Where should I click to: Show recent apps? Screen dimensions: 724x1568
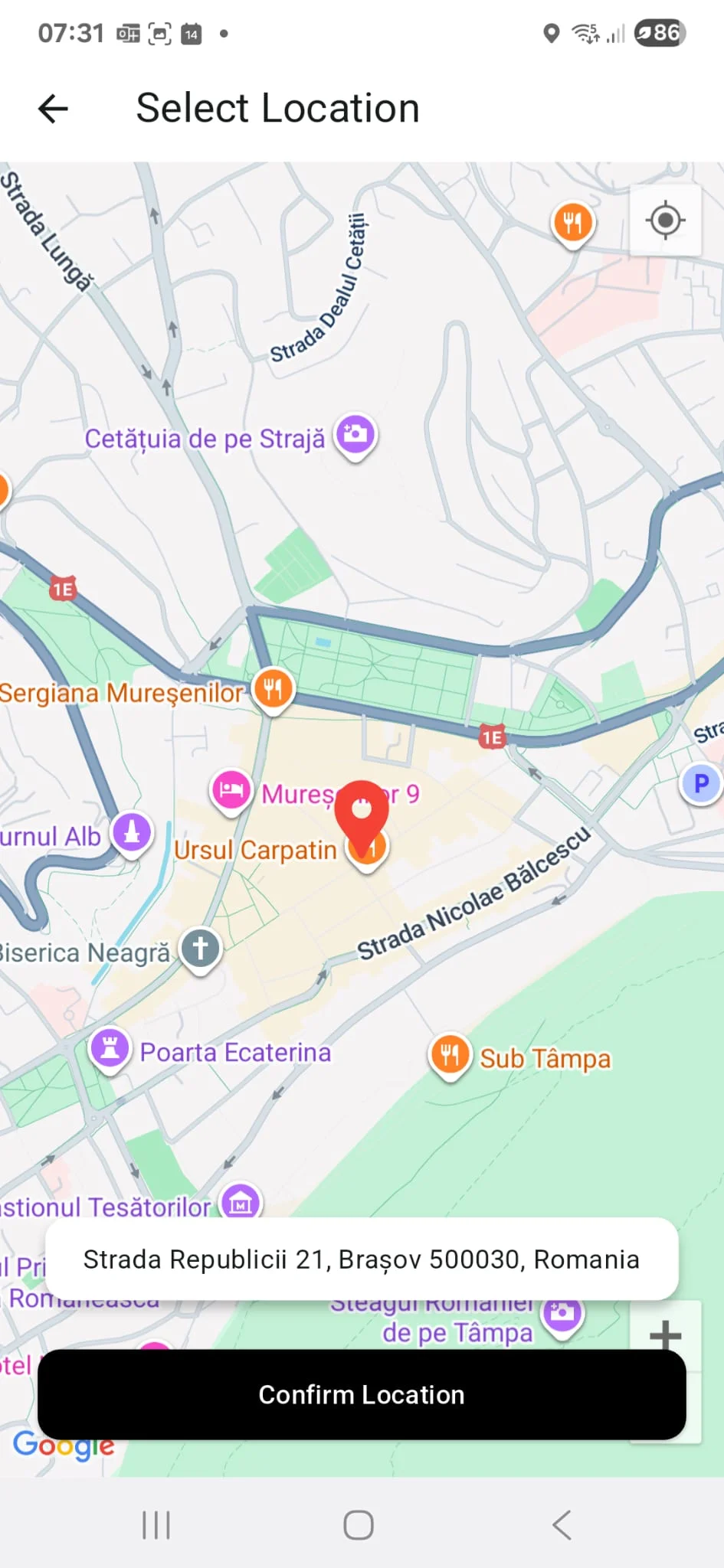click(x=156, y=1524)
